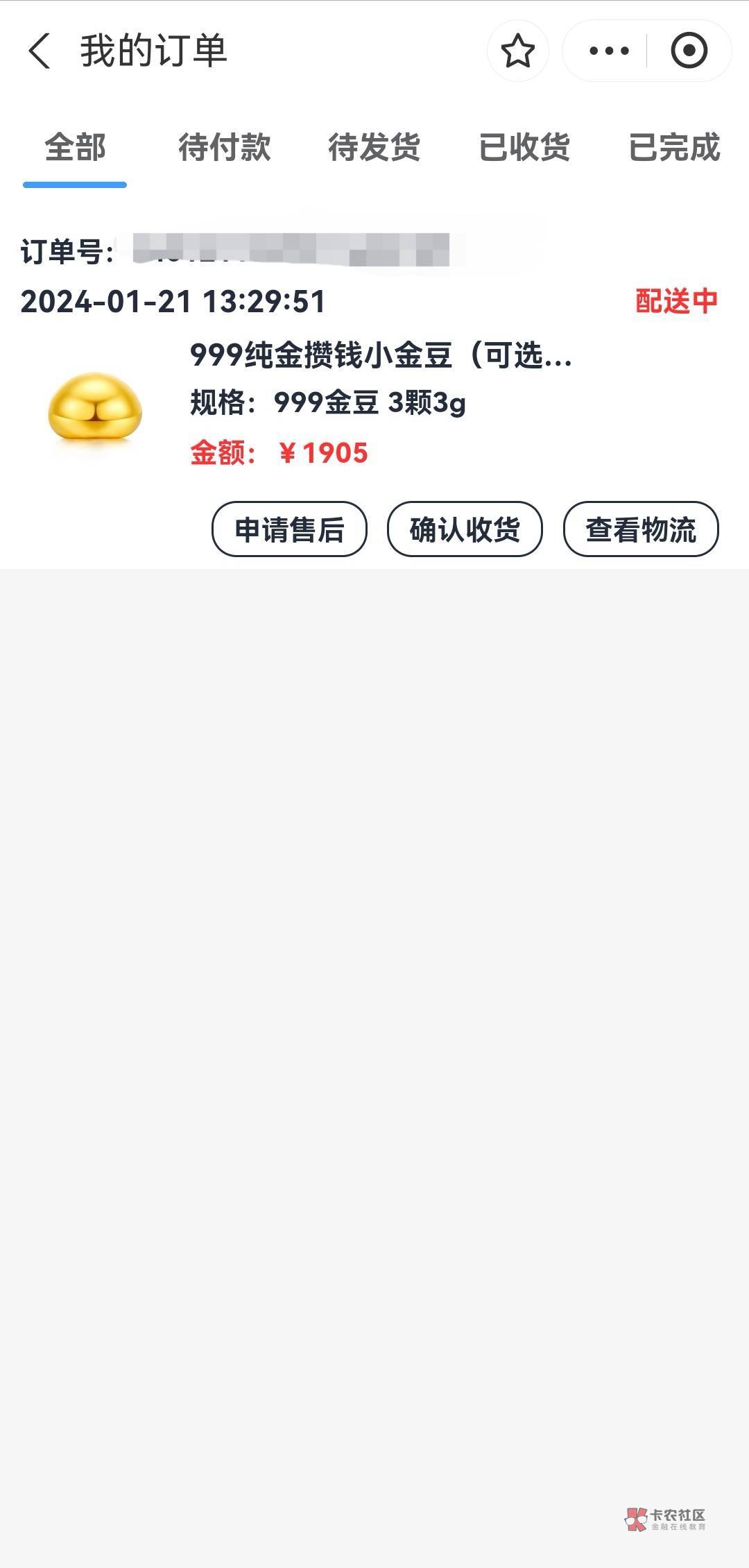The height and width of the screenshot is (1568, 749).
Task: Open the three-dot more menu
Action: pos(608,51)
